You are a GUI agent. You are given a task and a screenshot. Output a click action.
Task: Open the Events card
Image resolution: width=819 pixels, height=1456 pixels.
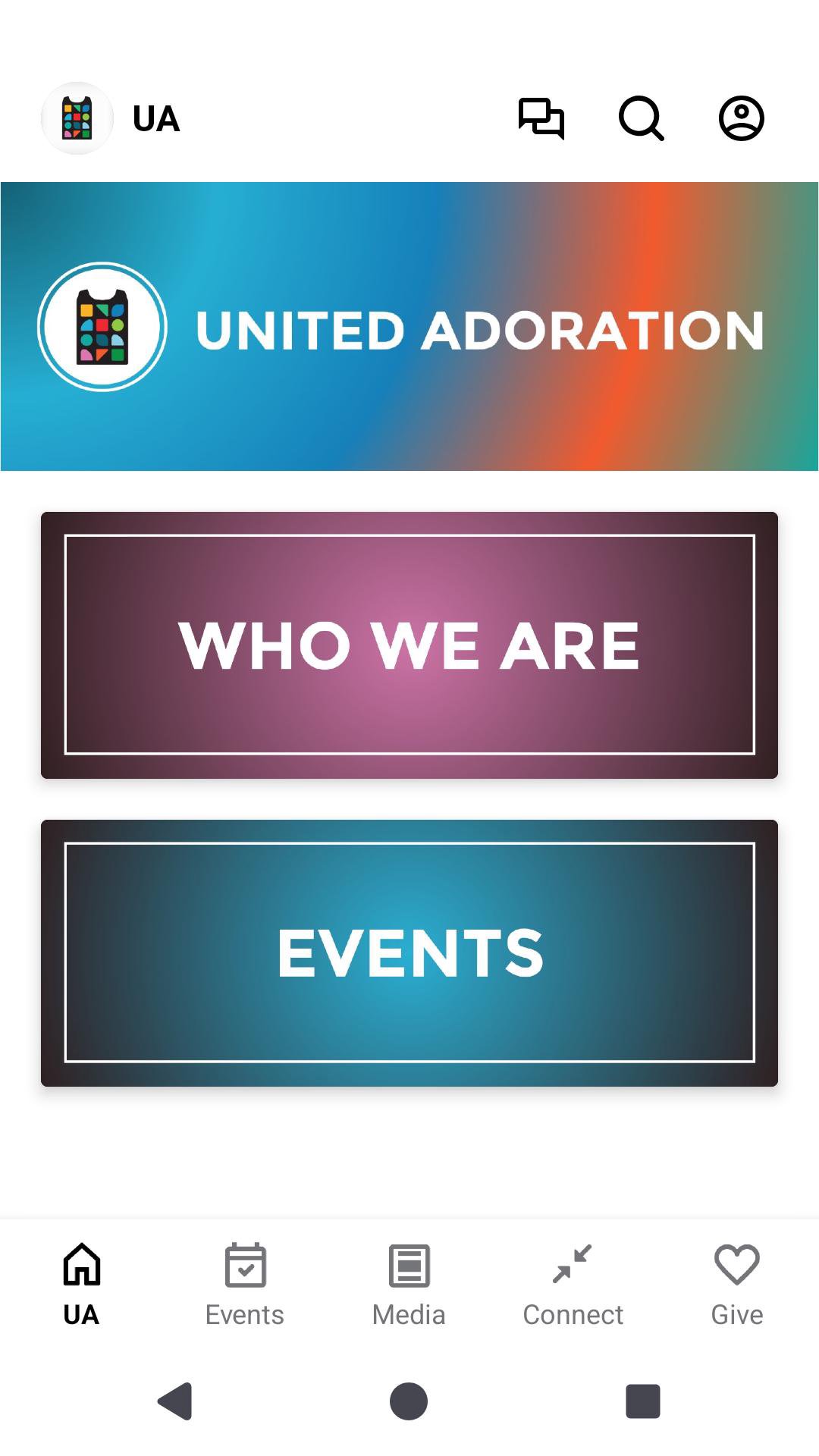coord(409,953)
